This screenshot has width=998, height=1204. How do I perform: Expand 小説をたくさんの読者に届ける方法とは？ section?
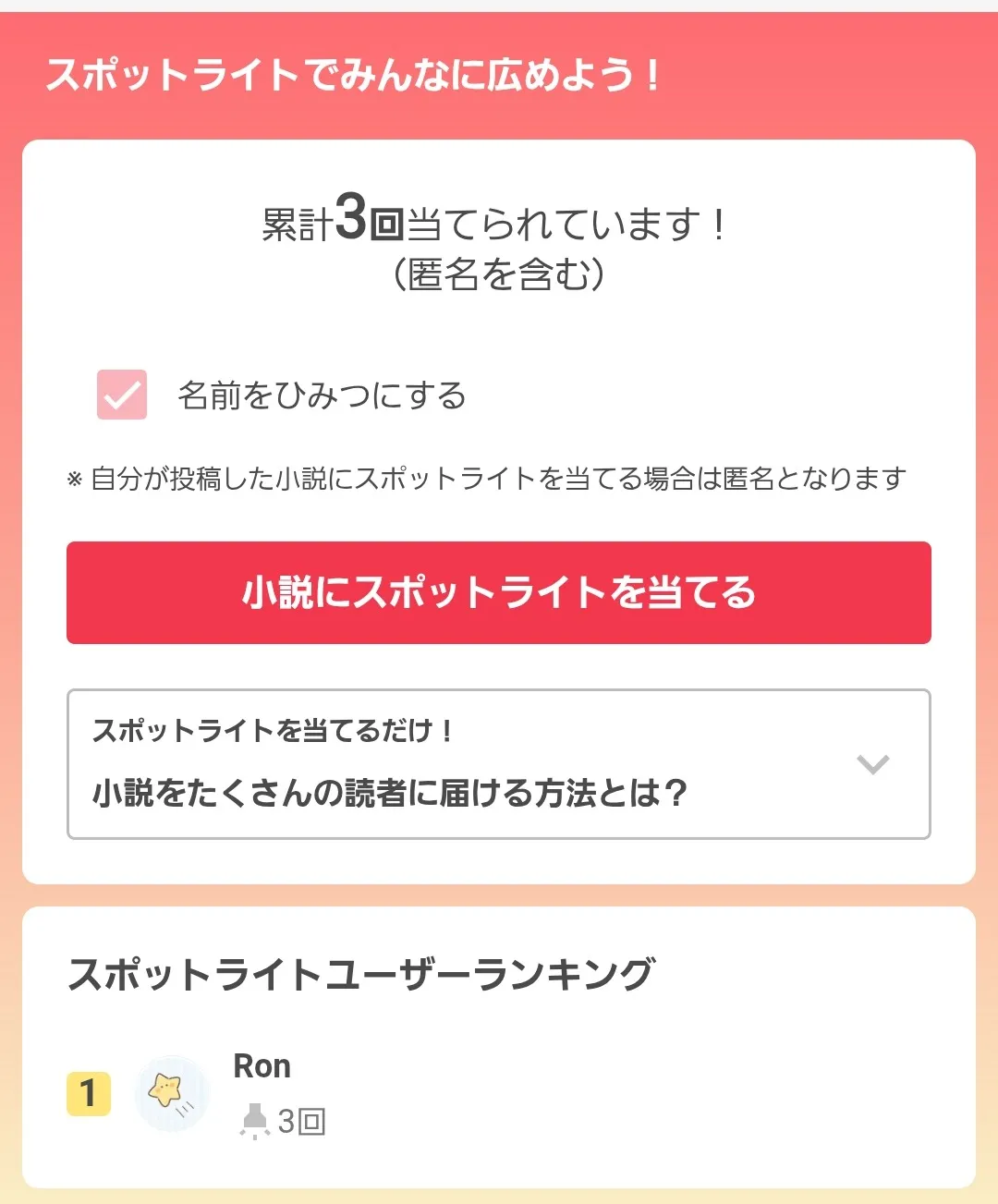coord(499,764)
